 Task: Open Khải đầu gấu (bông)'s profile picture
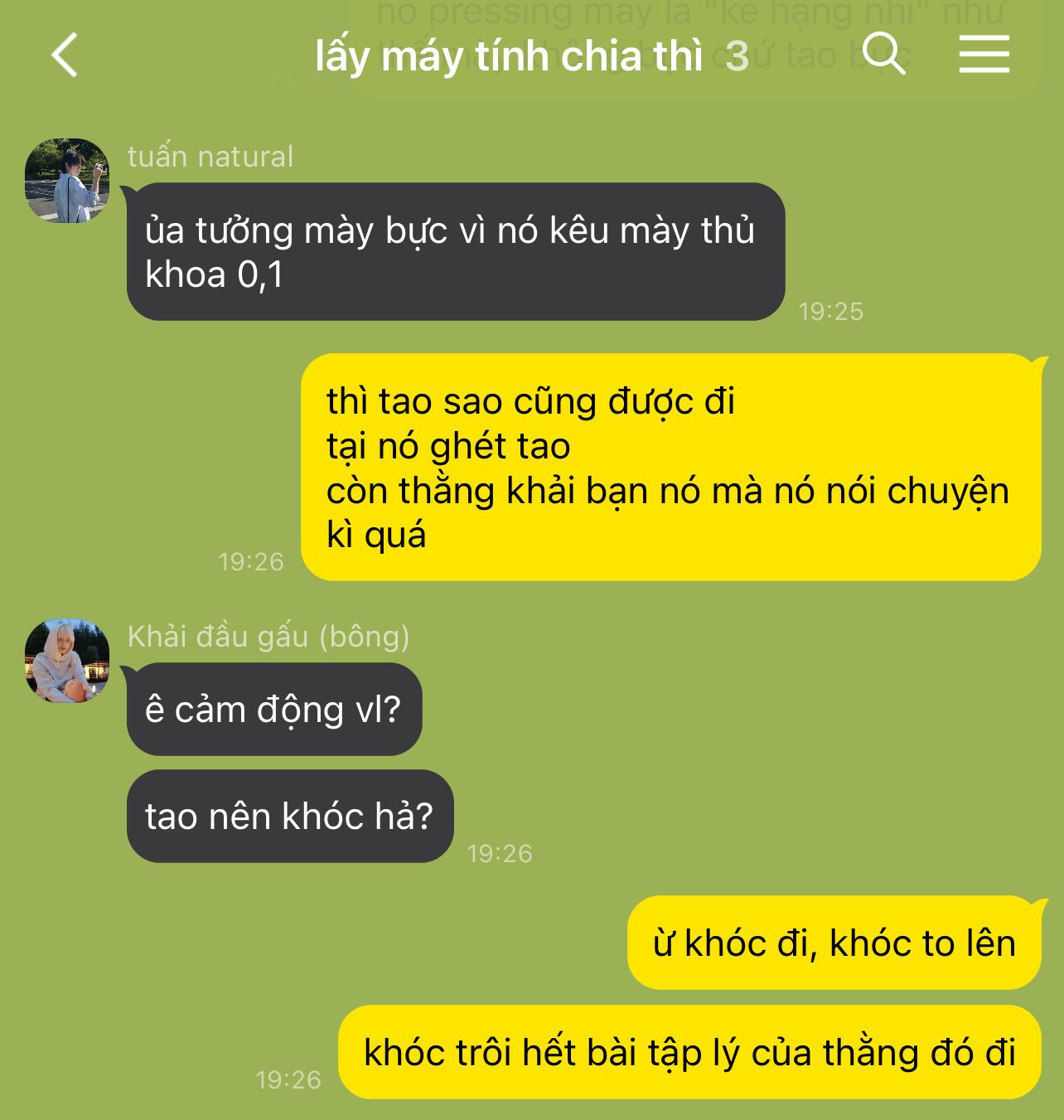[67, 661]
